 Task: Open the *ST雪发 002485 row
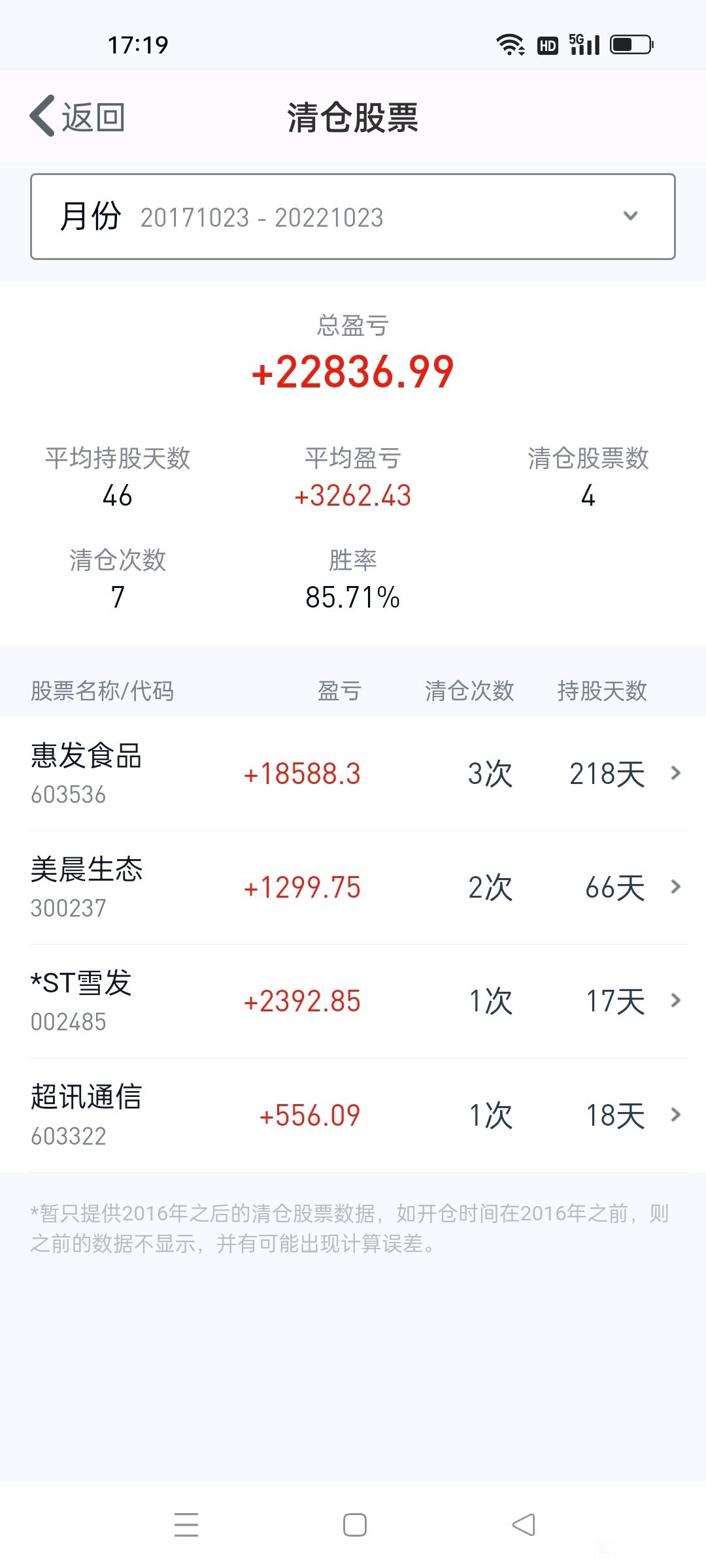click(x=353, y=1002)
